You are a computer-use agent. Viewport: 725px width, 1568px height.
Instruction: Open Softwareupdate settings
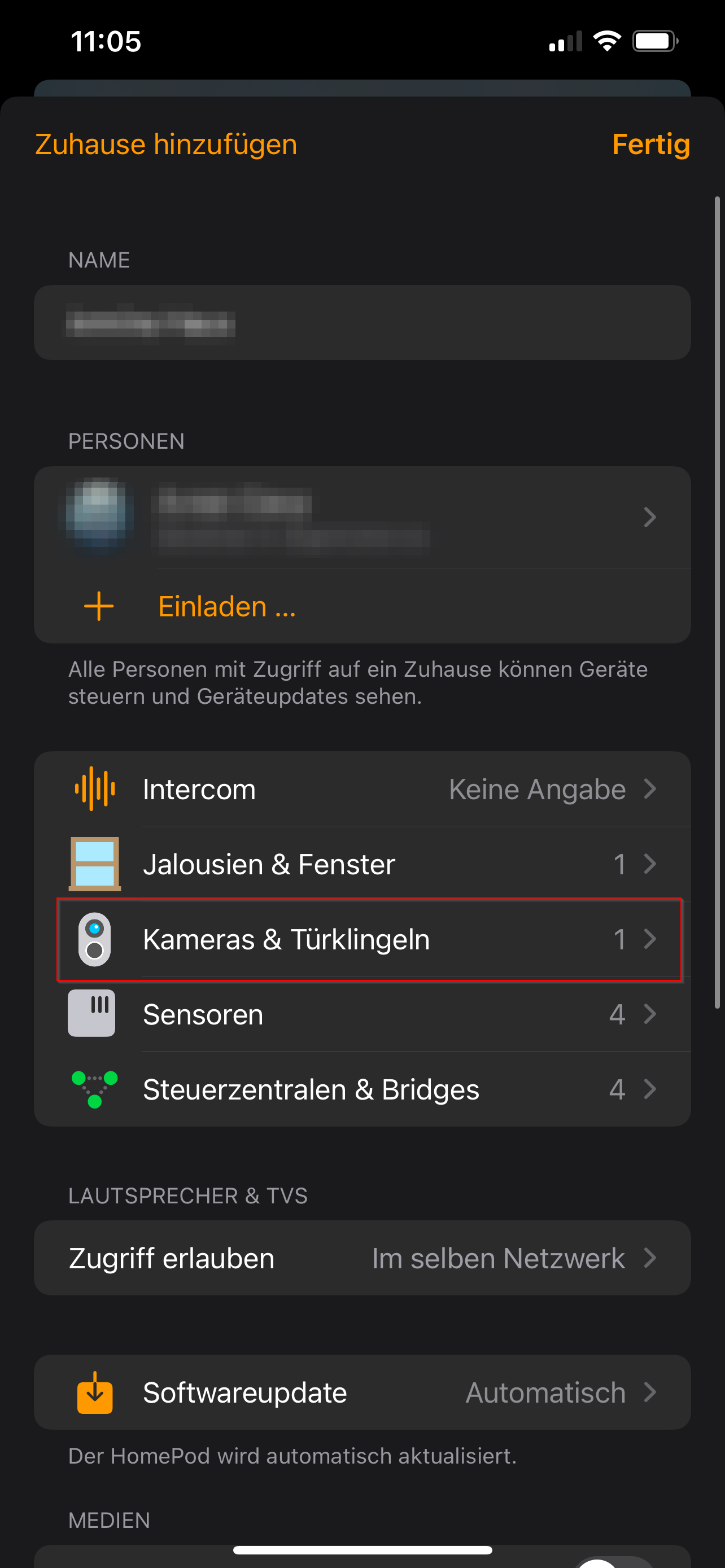[x=361, y=1392]
